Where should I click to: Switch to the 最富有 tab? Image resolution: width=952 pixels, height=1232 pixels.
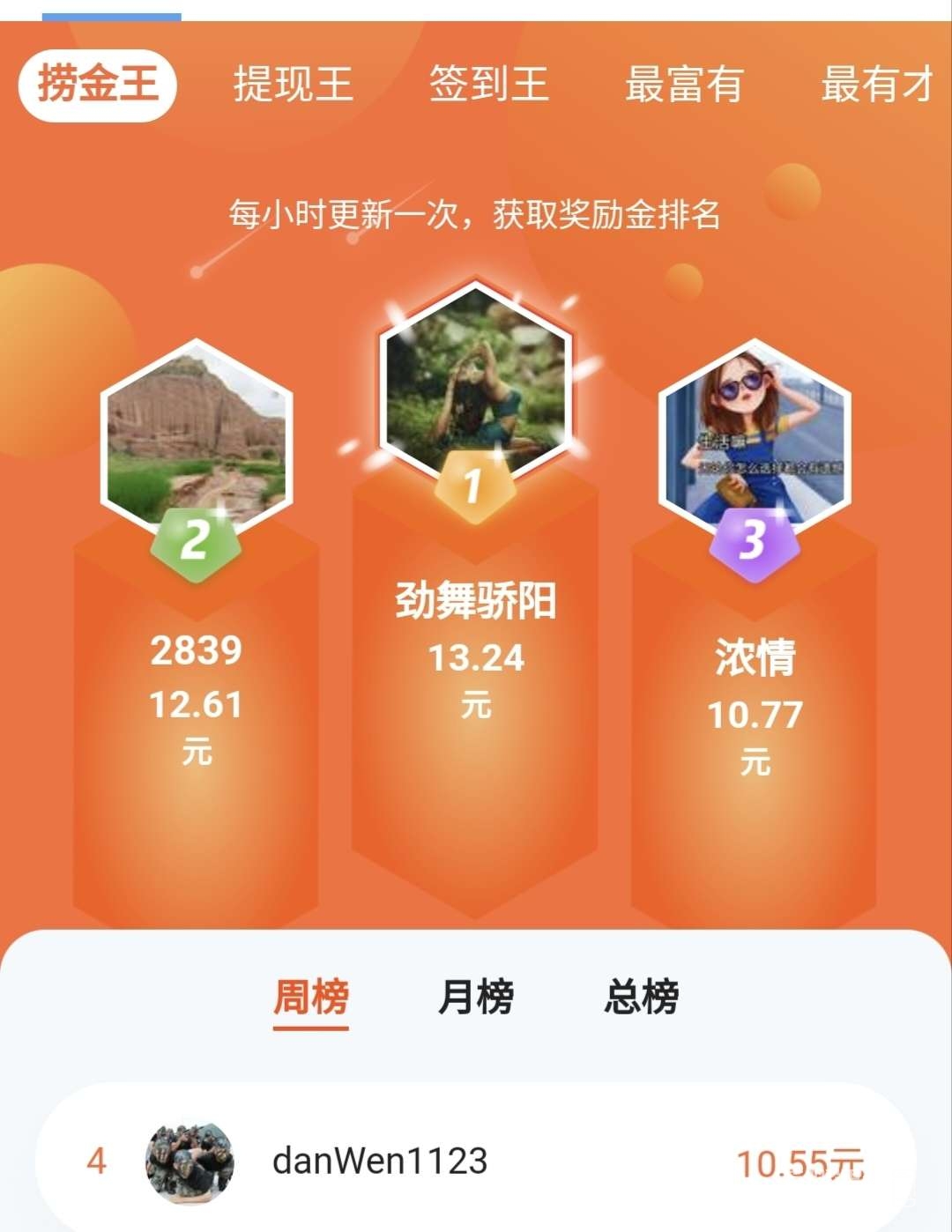click(x=684, y=85)
